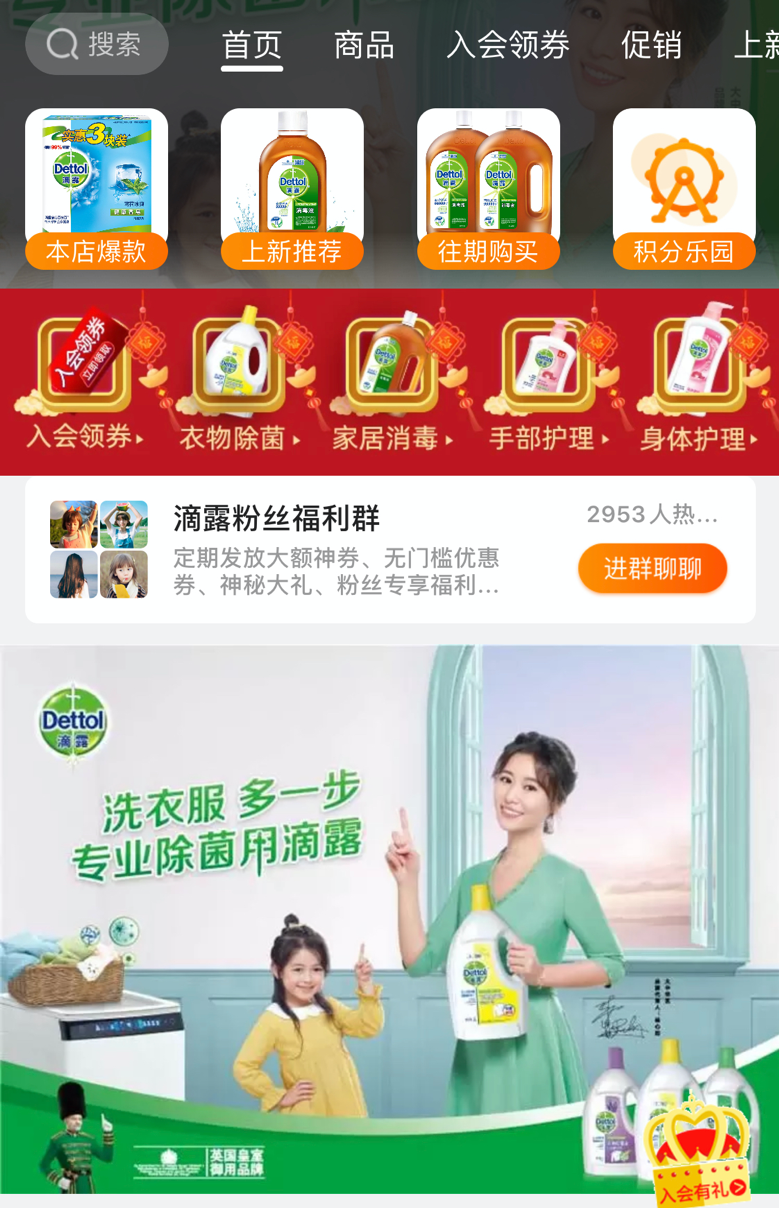Open 往期购买 tile
Screen dimensions: 779x1208
coord(488,189)
